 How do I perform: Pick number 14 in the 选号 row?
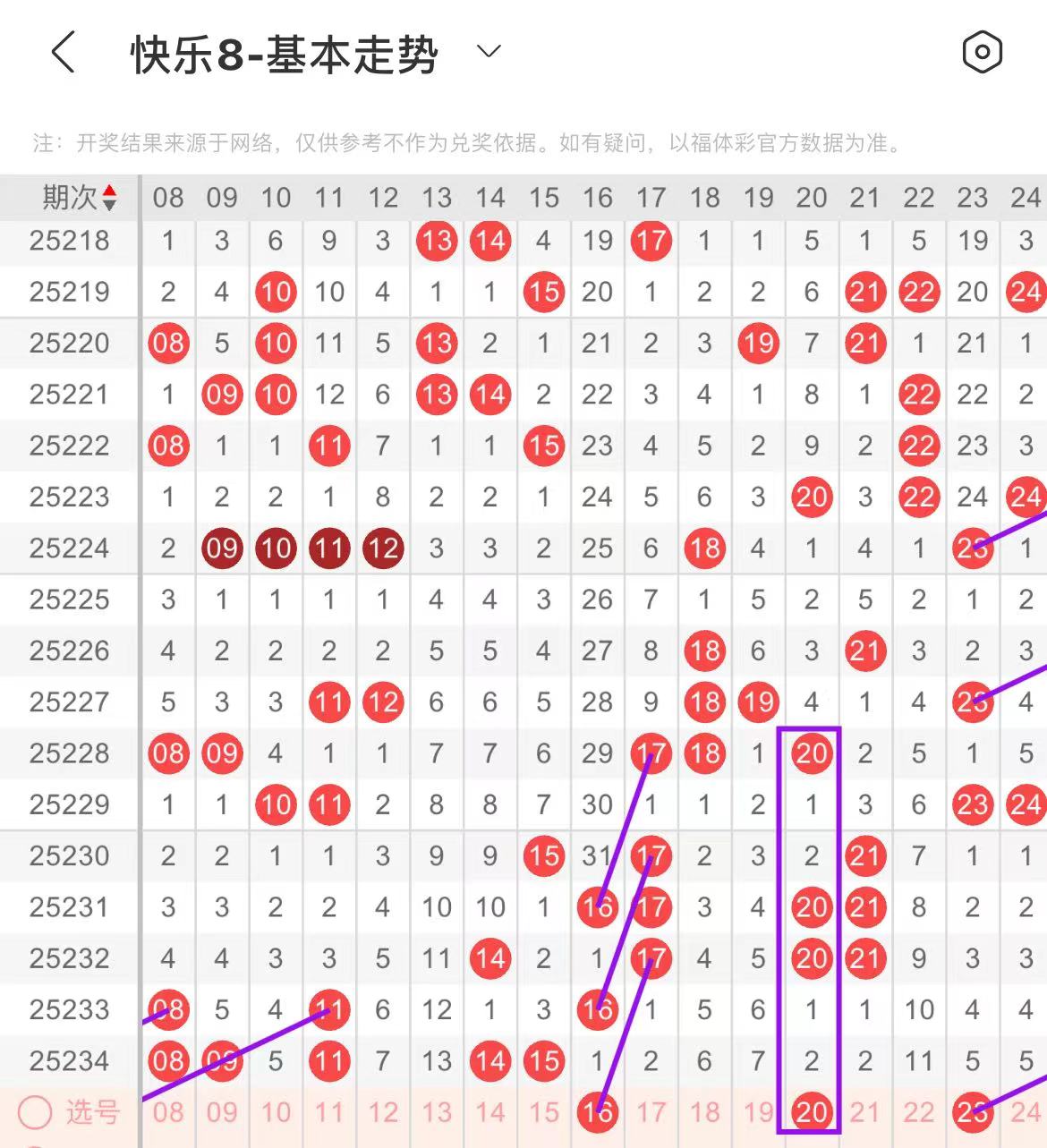(x=490, y=1113)
